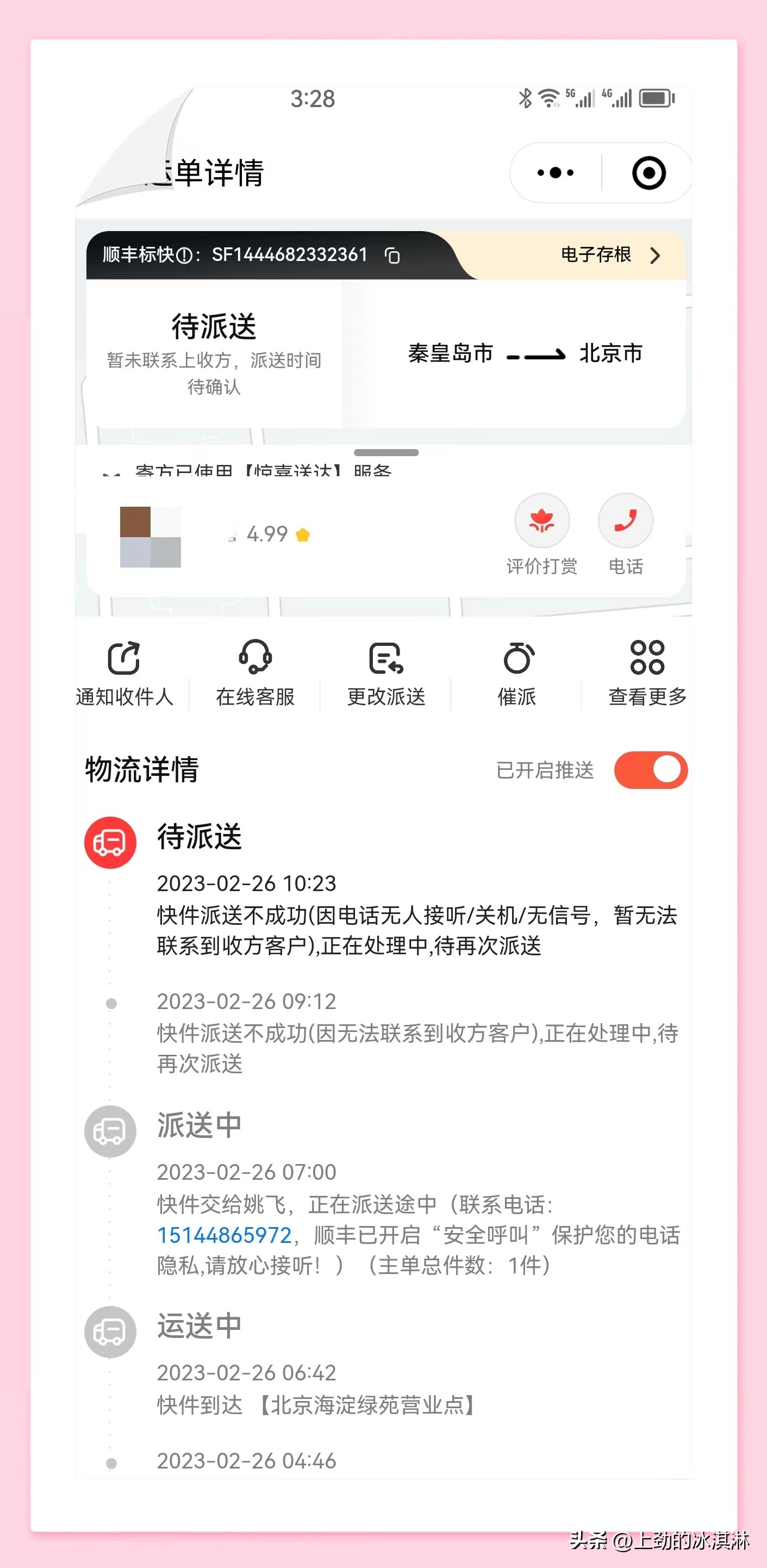
Task: Select the 更改派送 modify delivery icon
Action: click(x=387, y=659)
